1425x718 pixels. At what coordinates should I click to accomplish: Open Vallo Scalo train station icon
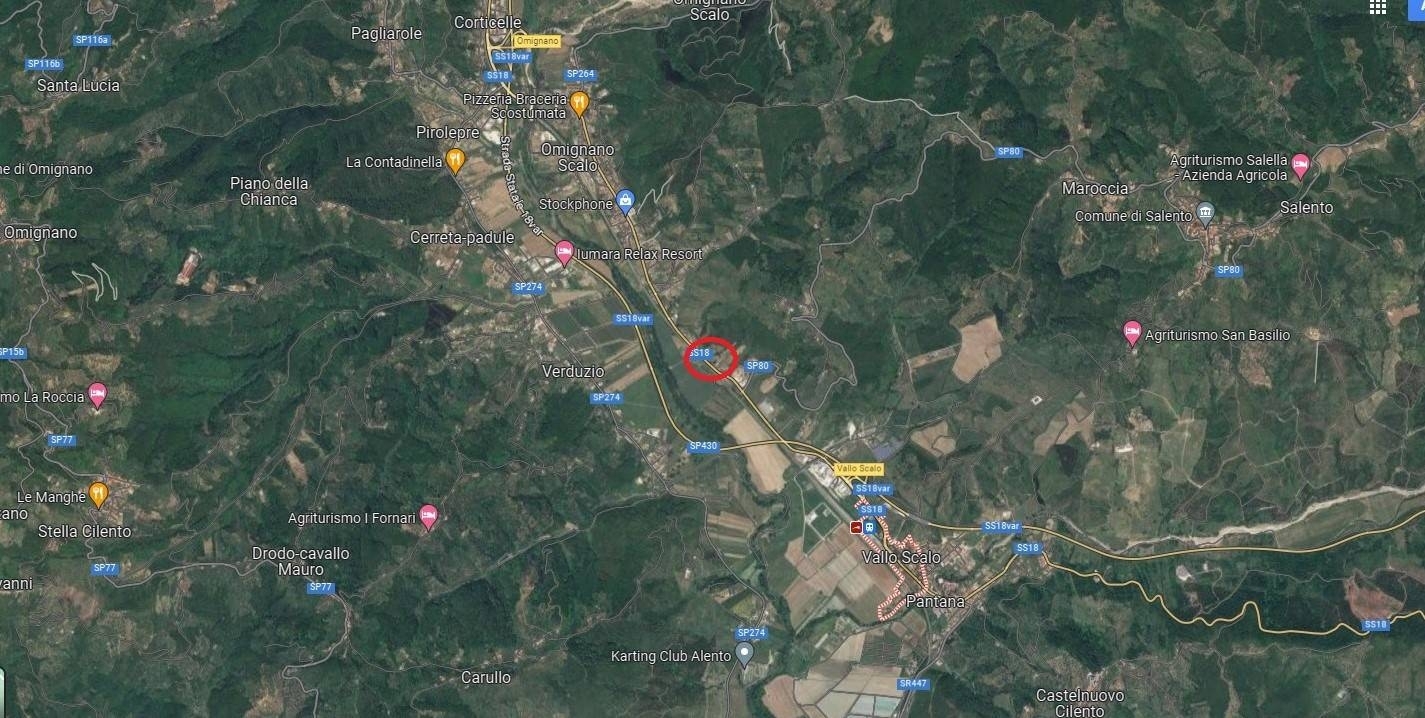pos(869,527)
